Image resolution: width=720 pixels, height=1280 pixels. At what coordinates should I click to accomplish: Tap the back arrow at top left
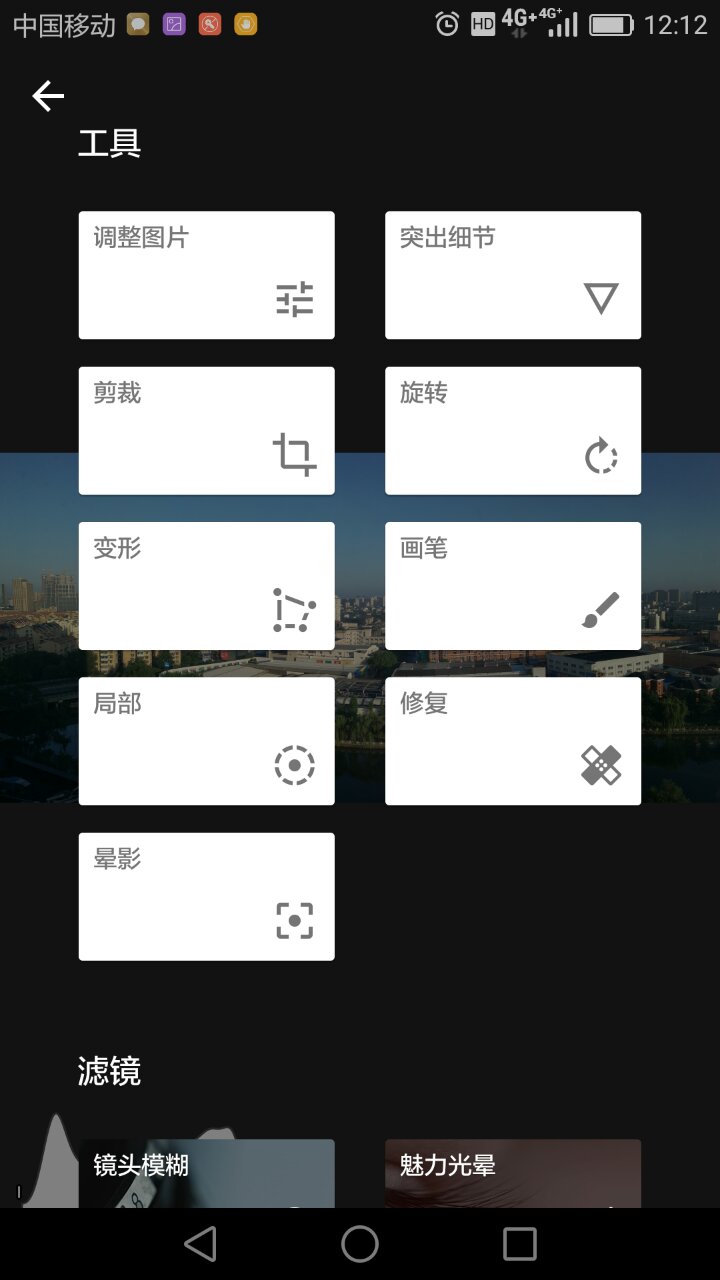click(x=48, y=96)
